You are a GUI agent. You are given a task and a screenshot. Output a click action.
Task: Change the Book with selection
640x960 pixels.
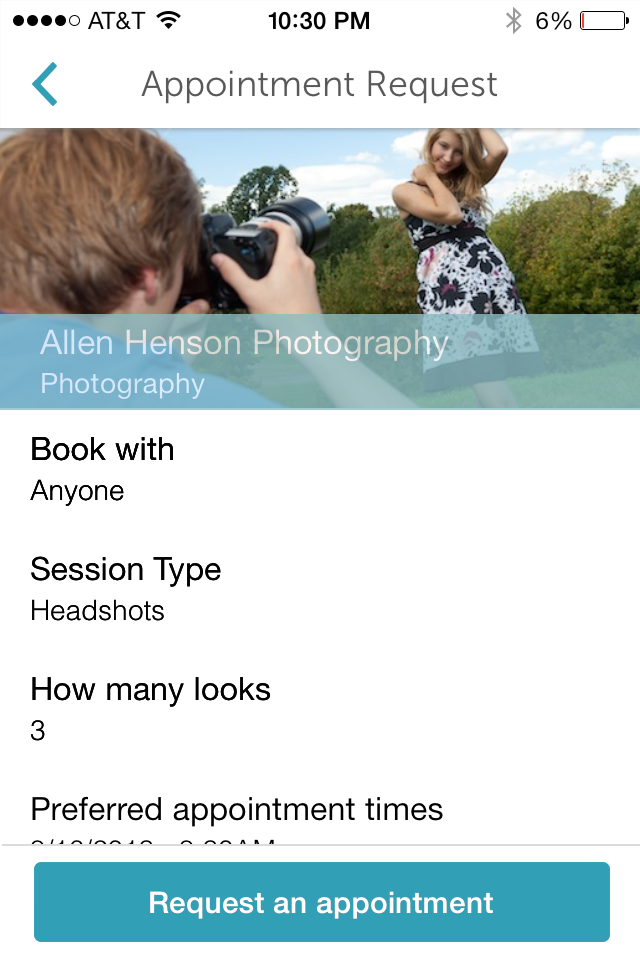320,469
